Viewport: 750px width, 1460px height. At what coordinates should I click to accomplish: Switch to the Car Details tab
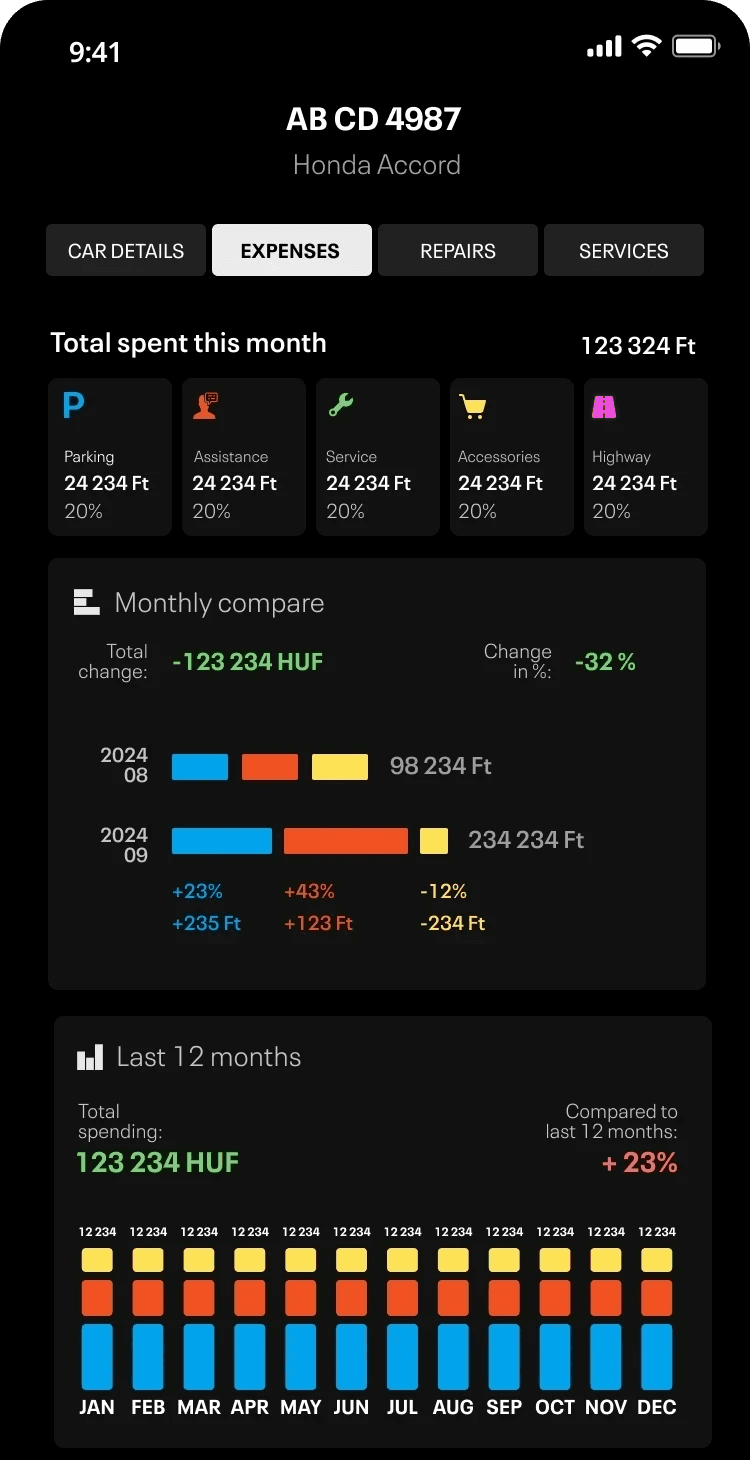point(126,250)
